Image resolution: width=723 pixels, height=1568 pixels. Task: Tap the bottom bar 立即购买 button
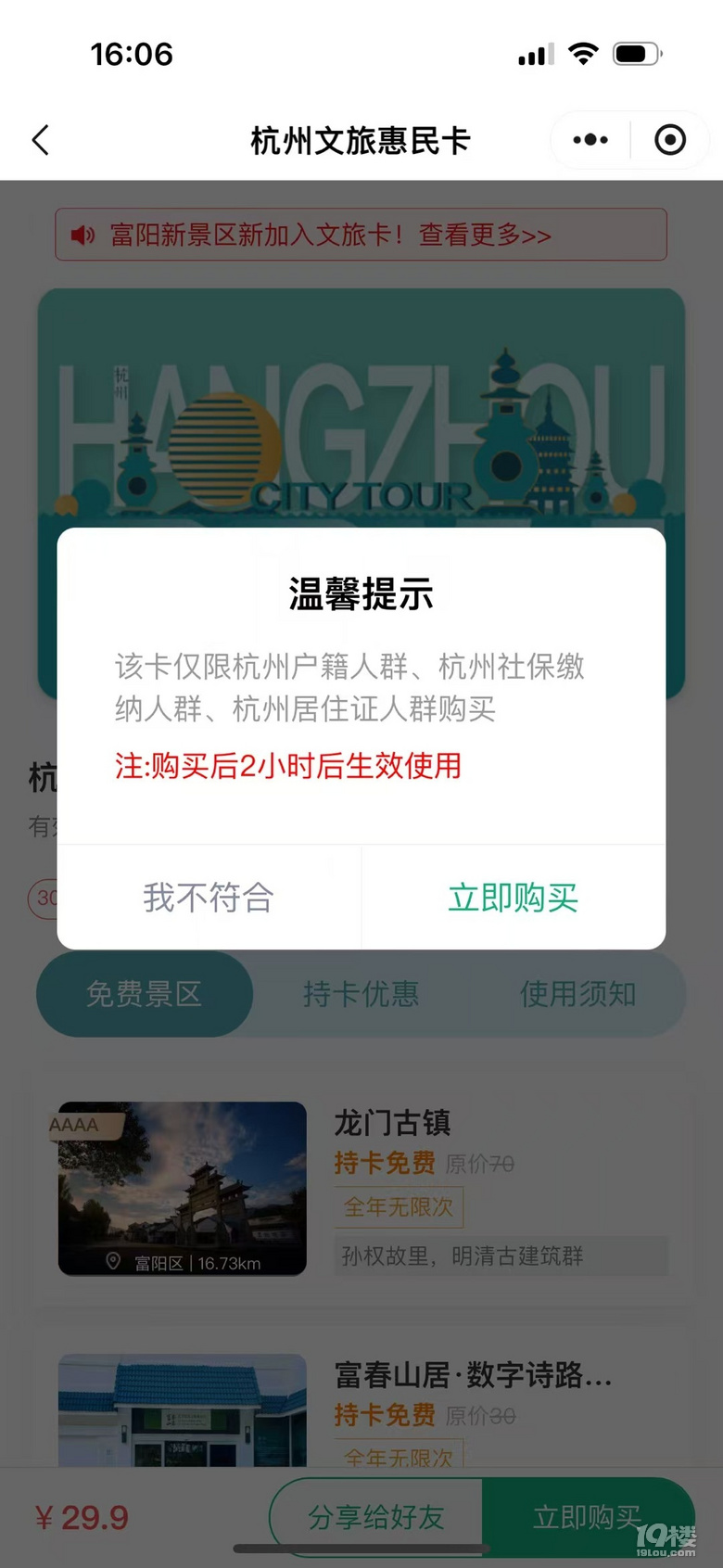click(x=588, y=1518)
